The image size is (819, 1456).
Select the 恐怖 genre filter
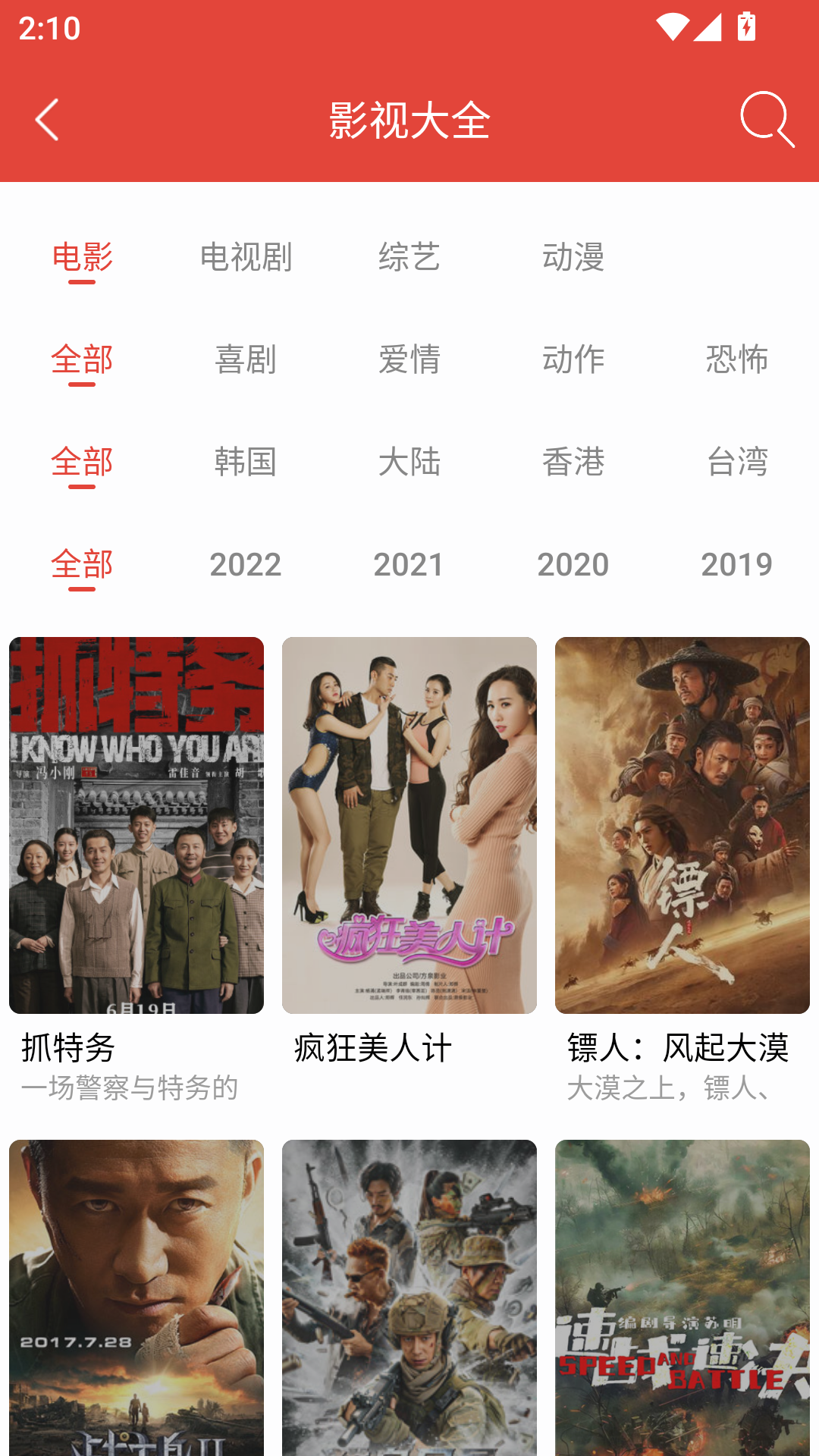pyautogui.click(x=737, y=359)
